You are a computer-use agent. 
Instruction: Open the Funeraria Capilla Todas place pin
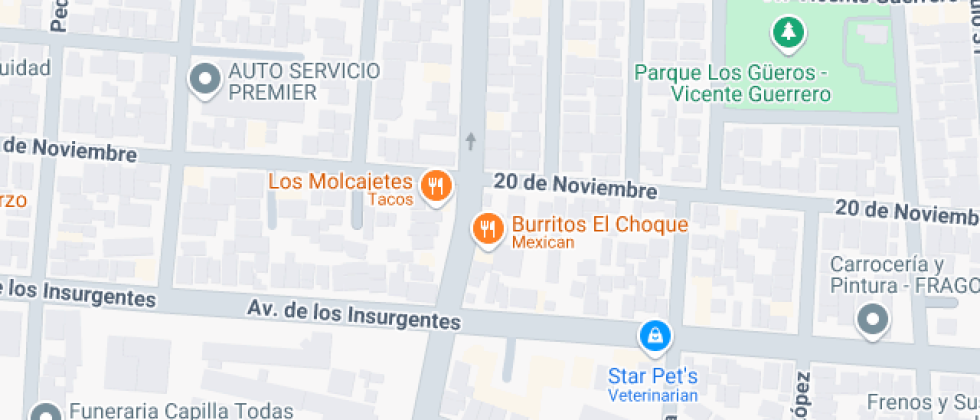46,412
